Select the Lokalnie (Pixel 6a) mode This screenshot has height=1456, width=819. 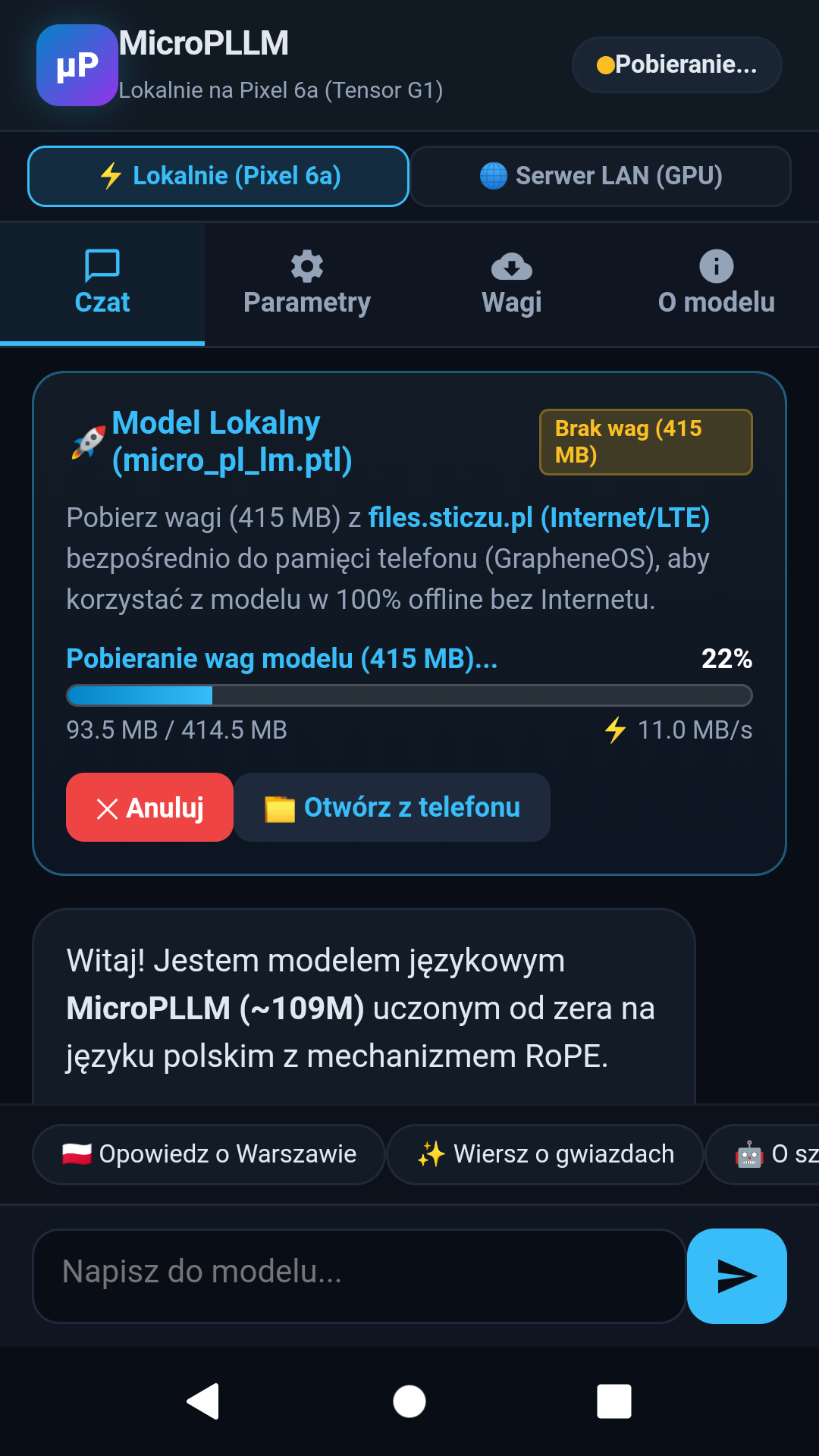tap(218, 176)
